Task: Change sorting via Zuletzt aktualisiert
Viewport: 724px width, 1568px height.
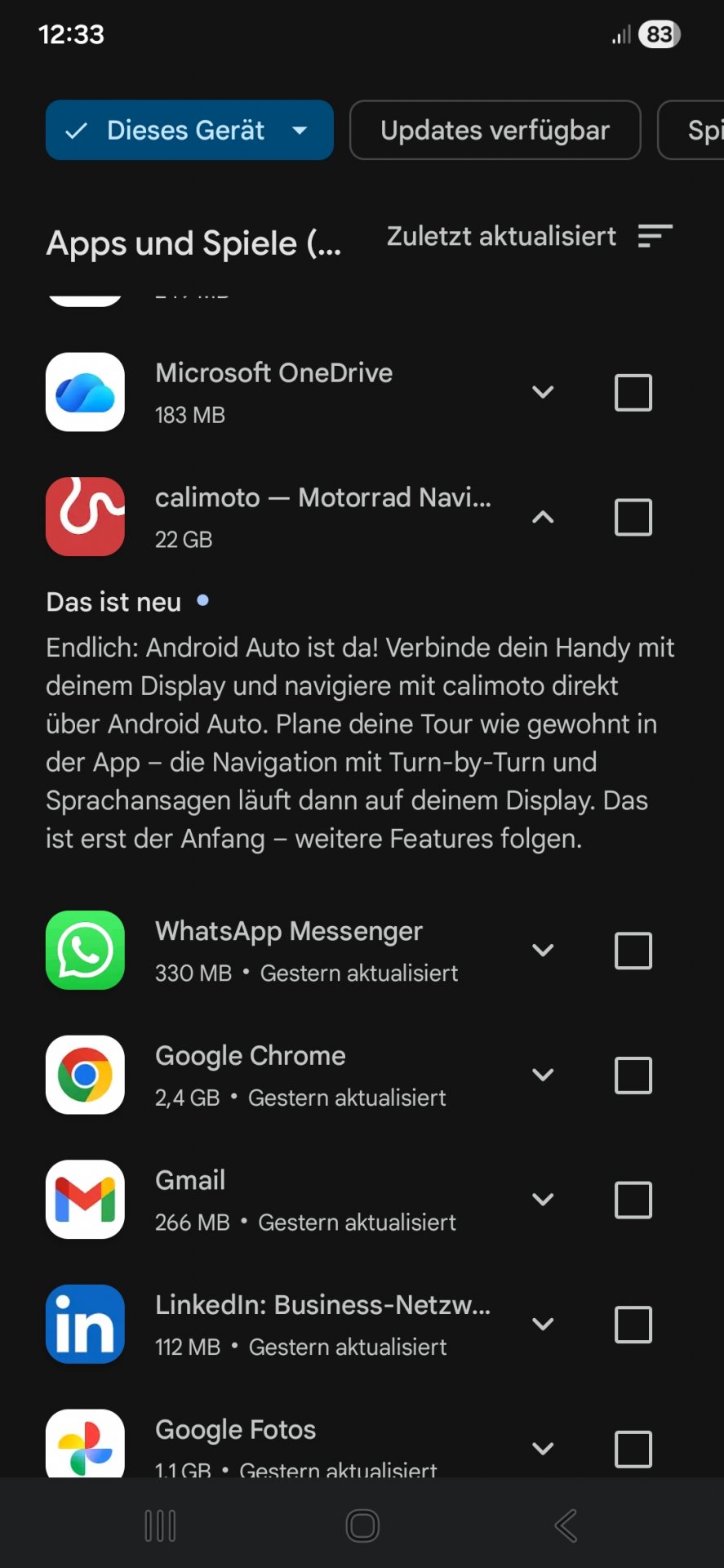Action: click(529, 237)
